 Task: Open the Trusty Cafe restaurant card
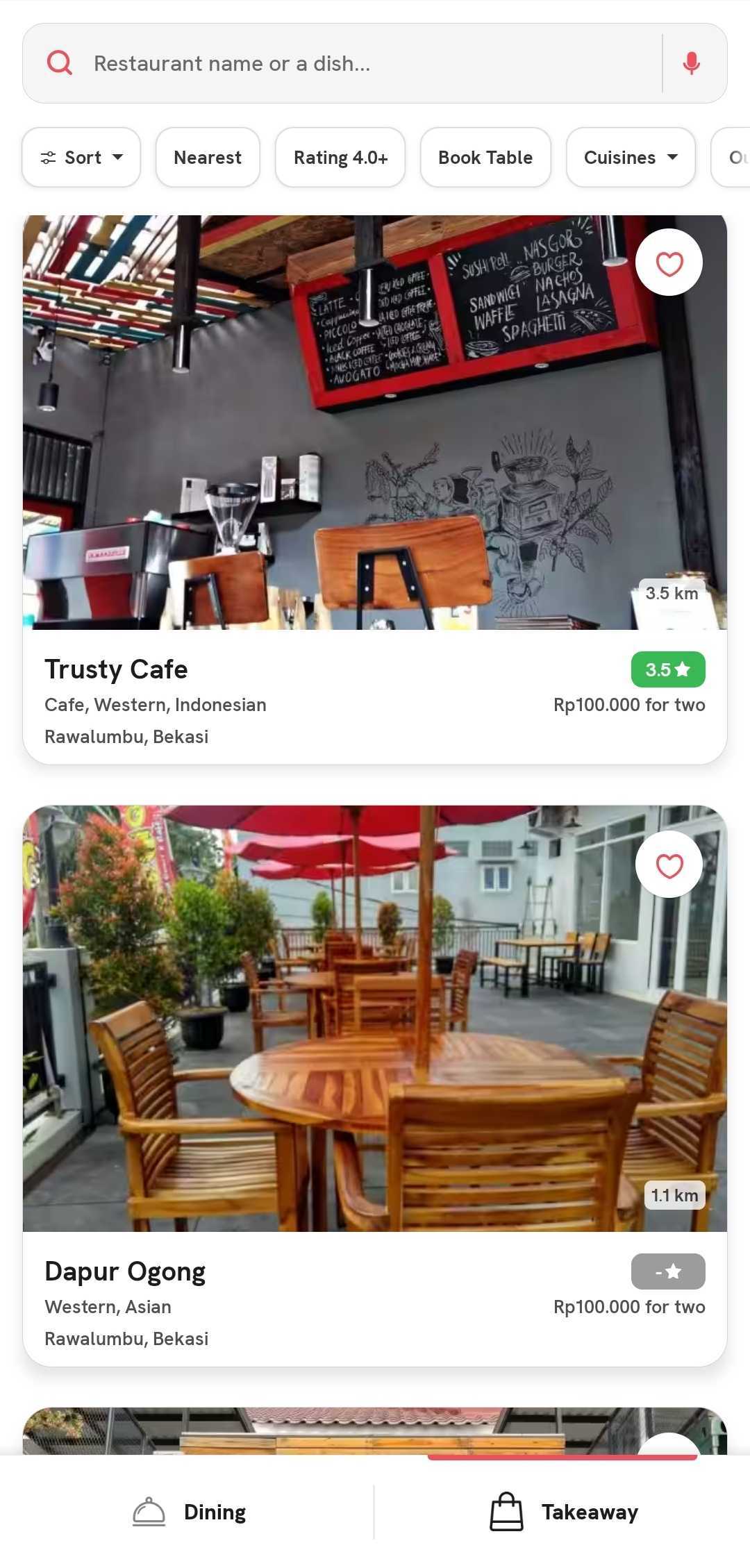click(x=278, y=694)
